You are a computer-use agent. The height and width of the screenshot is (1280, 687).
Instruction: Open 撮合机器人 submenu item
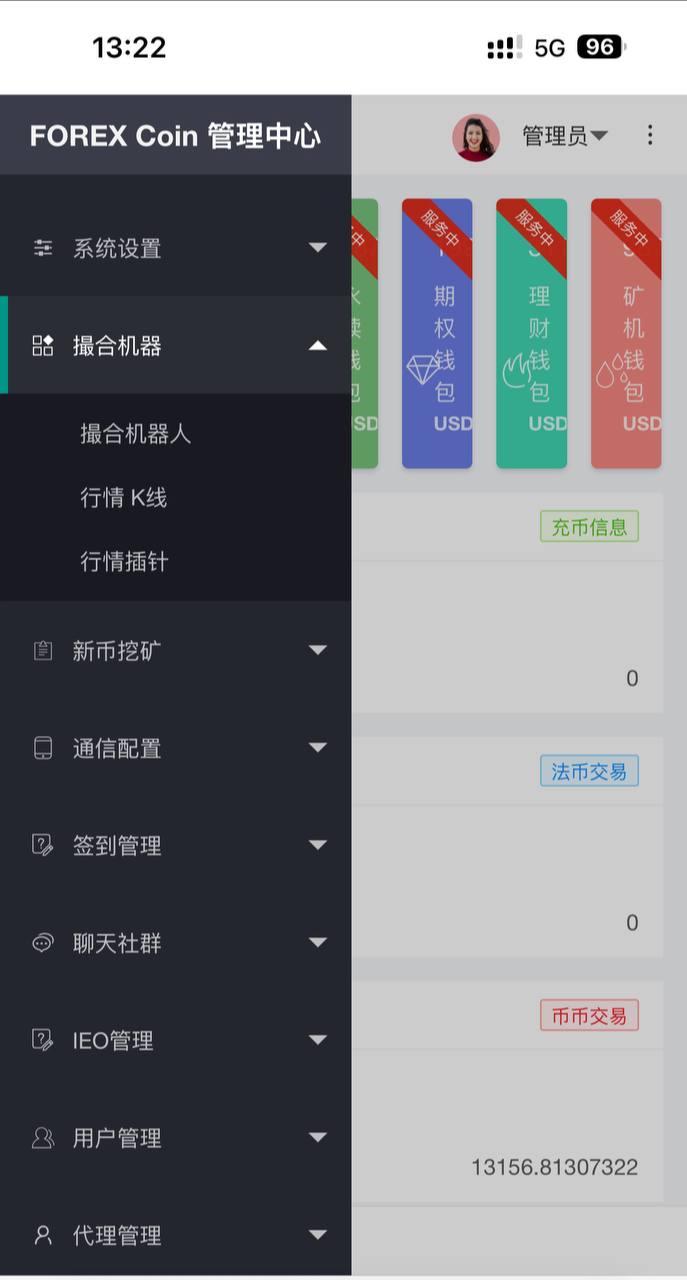tap(176, 434)
